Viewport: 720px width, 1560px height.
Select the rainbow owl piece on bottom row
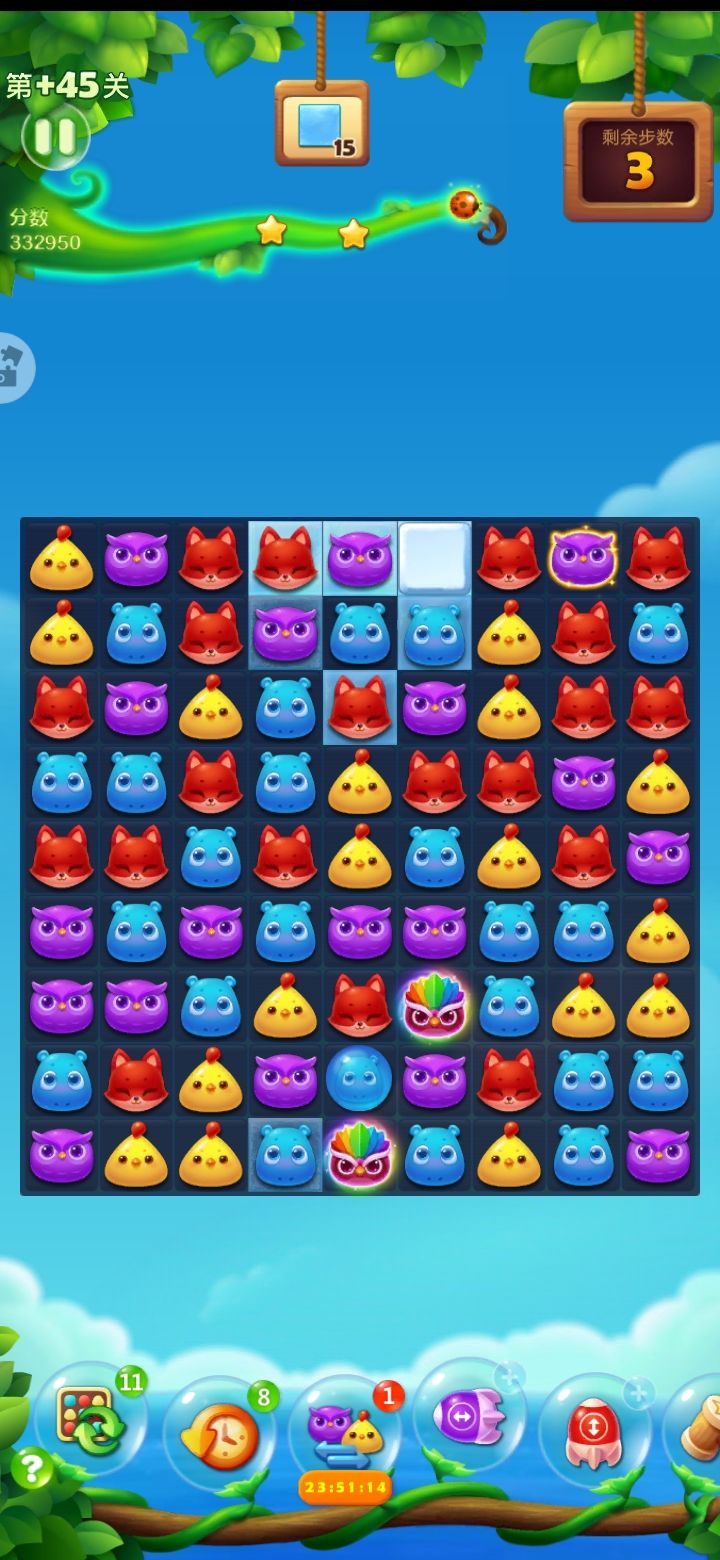pyautogui.click(x=360, y=1155)
